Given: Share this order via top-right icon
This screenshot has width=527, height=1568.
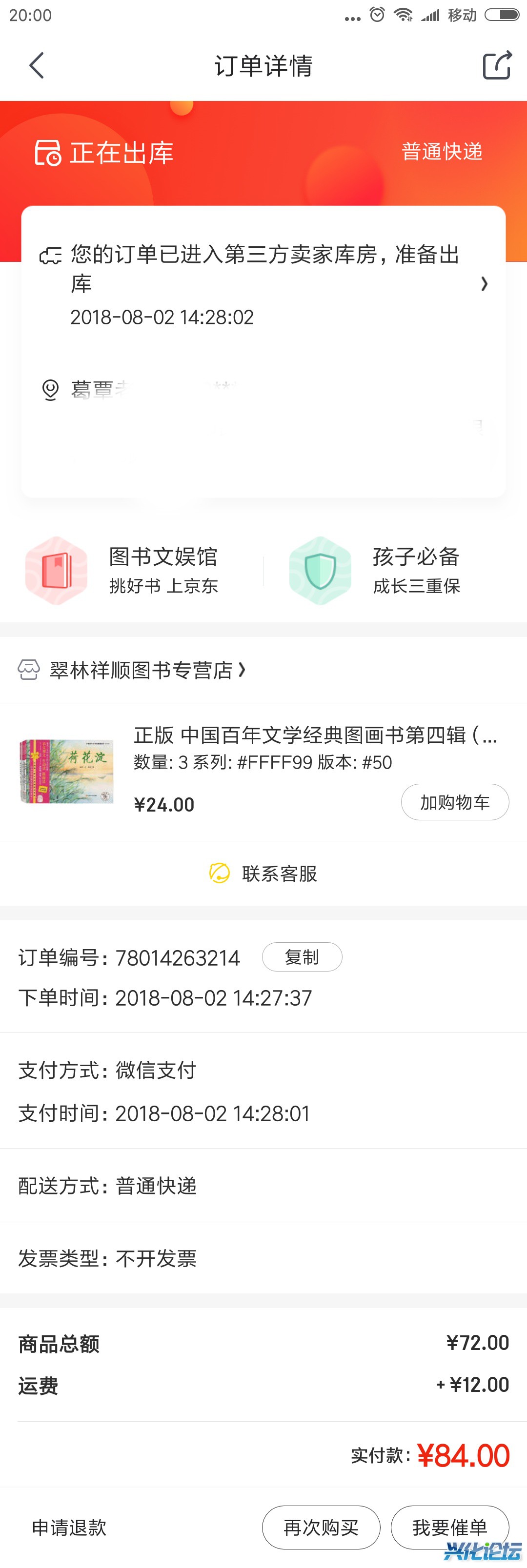Looking at the screenshot, I should coord(497,65).
